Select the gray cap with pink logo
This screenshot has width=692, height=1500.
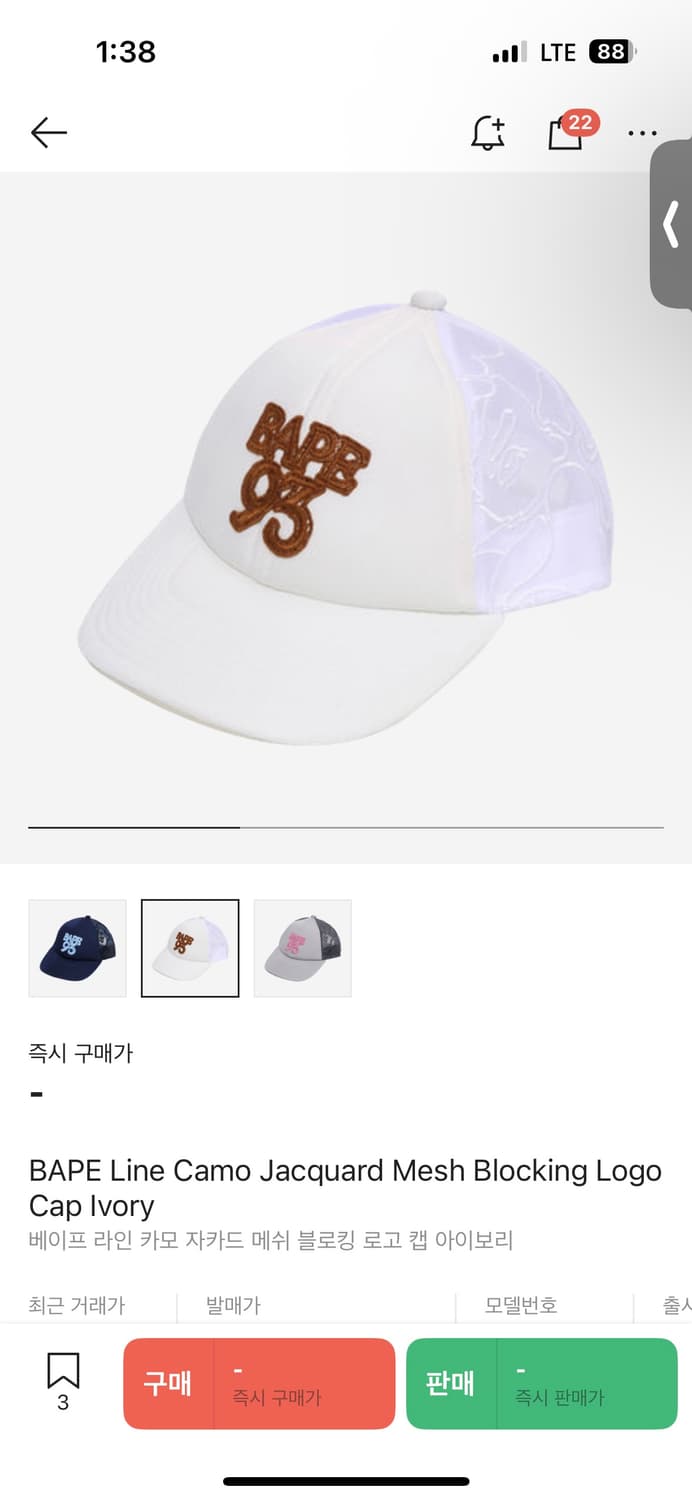pyautogui.click(x=302, y=948)
